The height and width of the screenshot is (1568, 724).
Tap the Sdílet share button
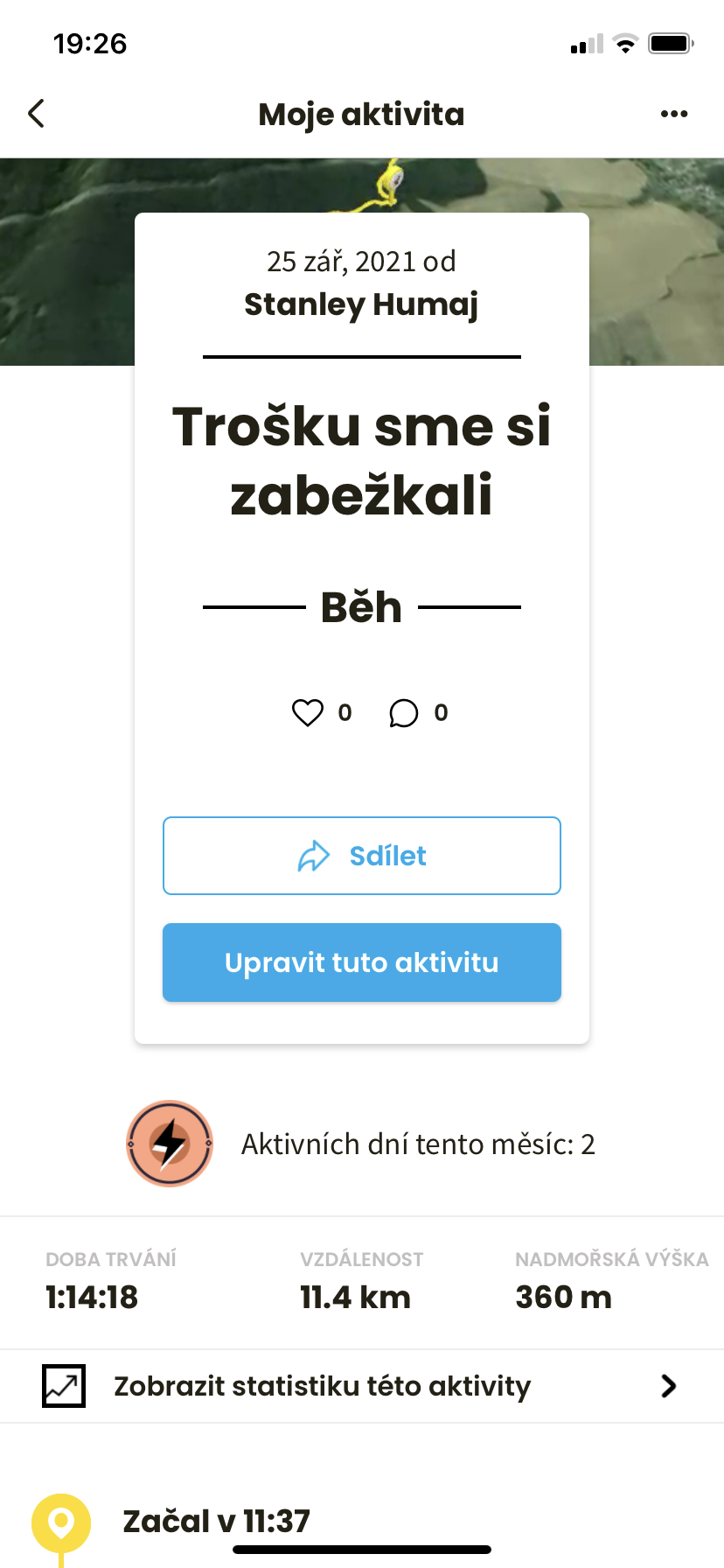(362, 856)
